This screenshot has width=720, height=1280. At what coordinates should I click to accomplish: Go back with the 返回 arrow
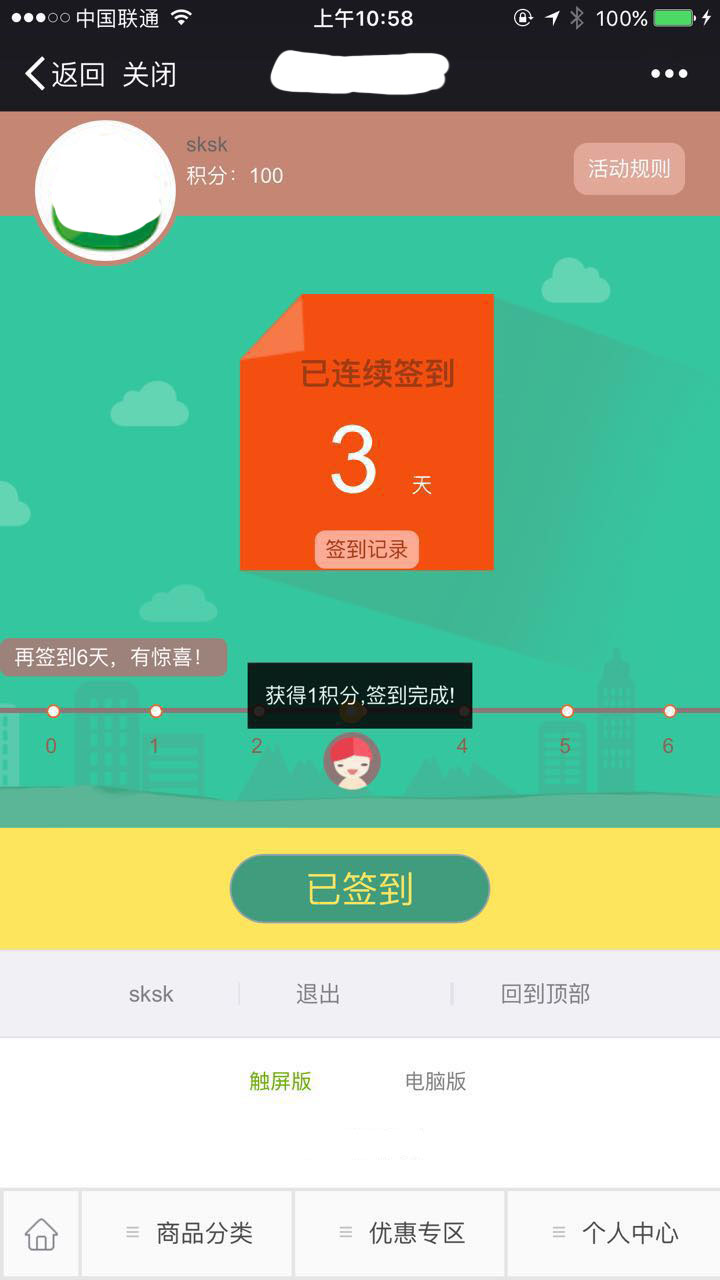[x=64, y=75]
